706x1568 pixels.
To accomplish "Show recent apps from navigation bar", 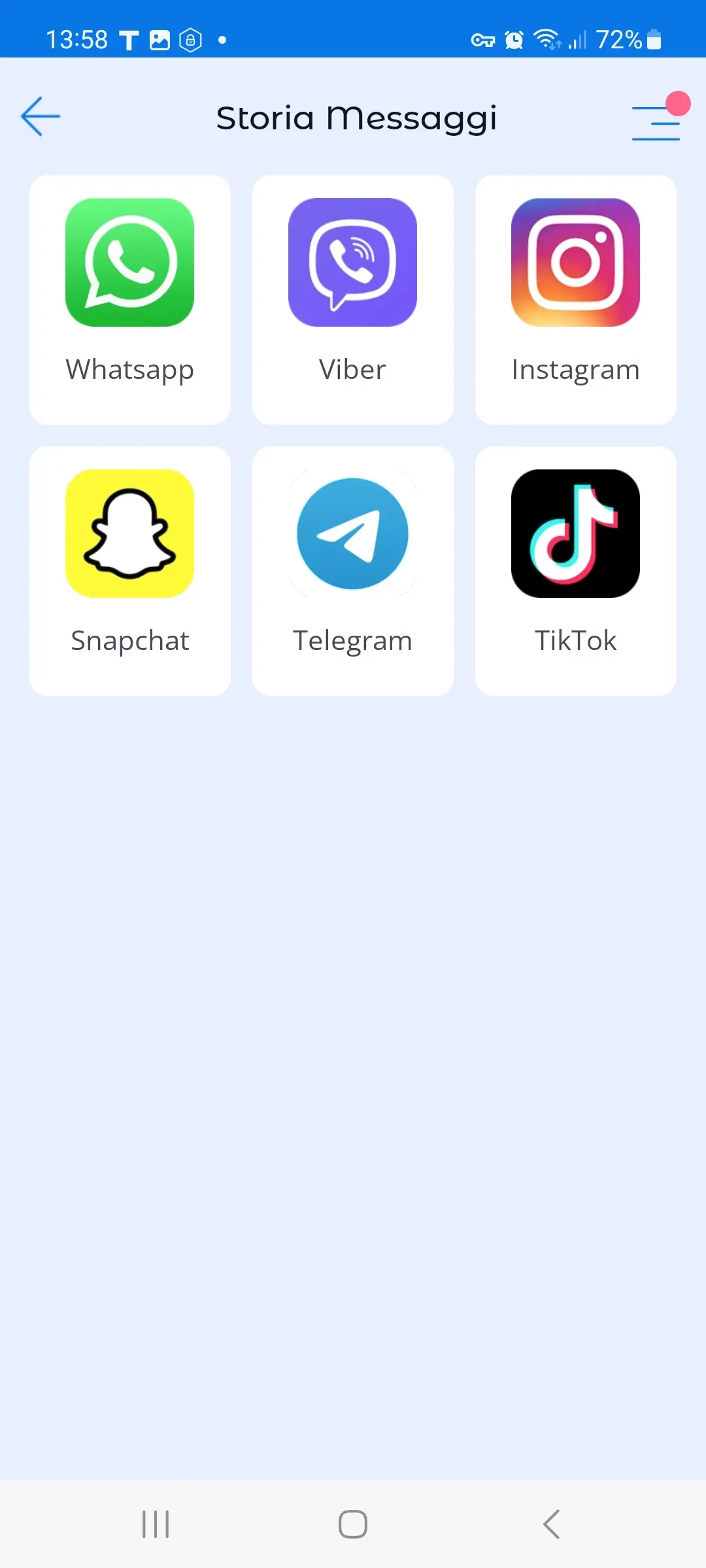I will tap(156, 1524).
